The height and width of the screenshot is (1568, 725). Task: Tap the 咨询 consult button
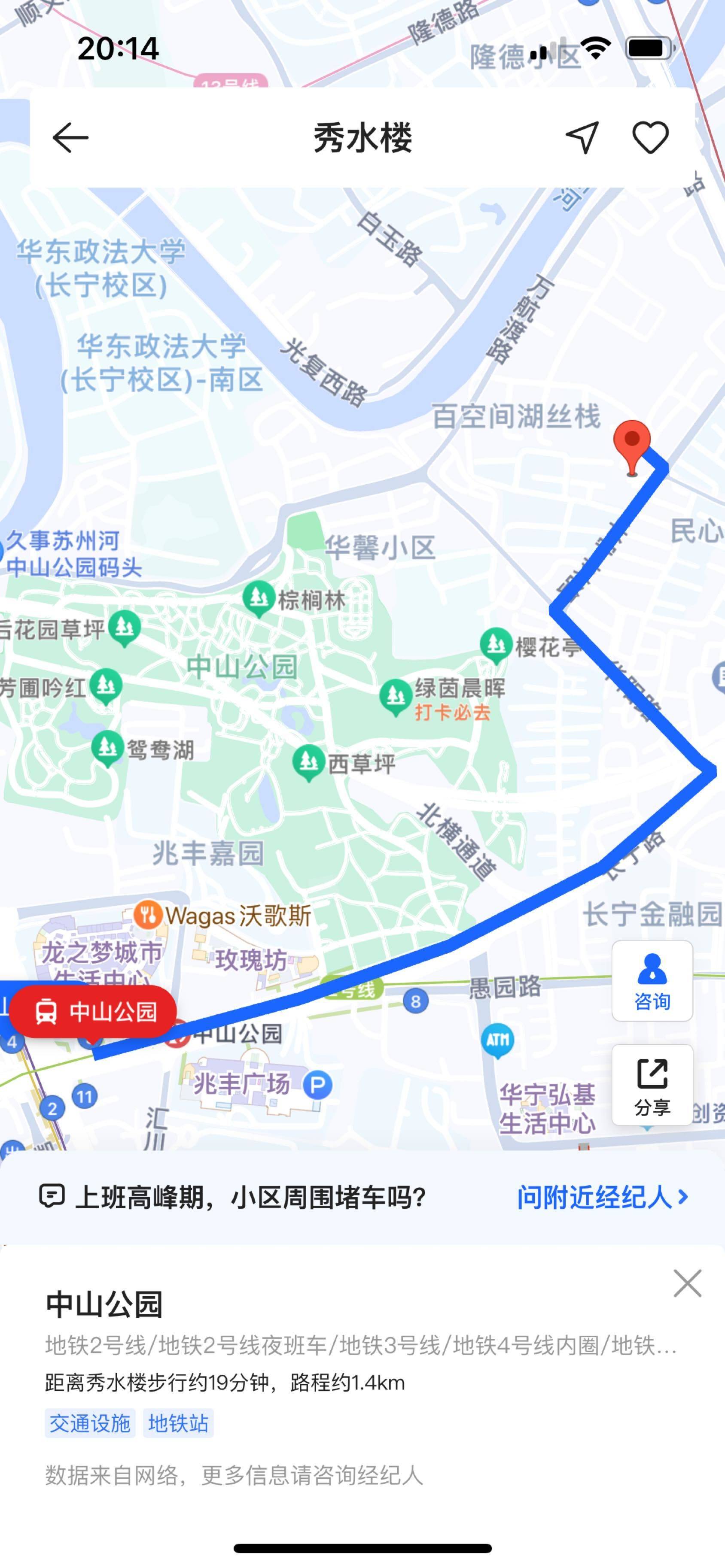tap(652, 981)
